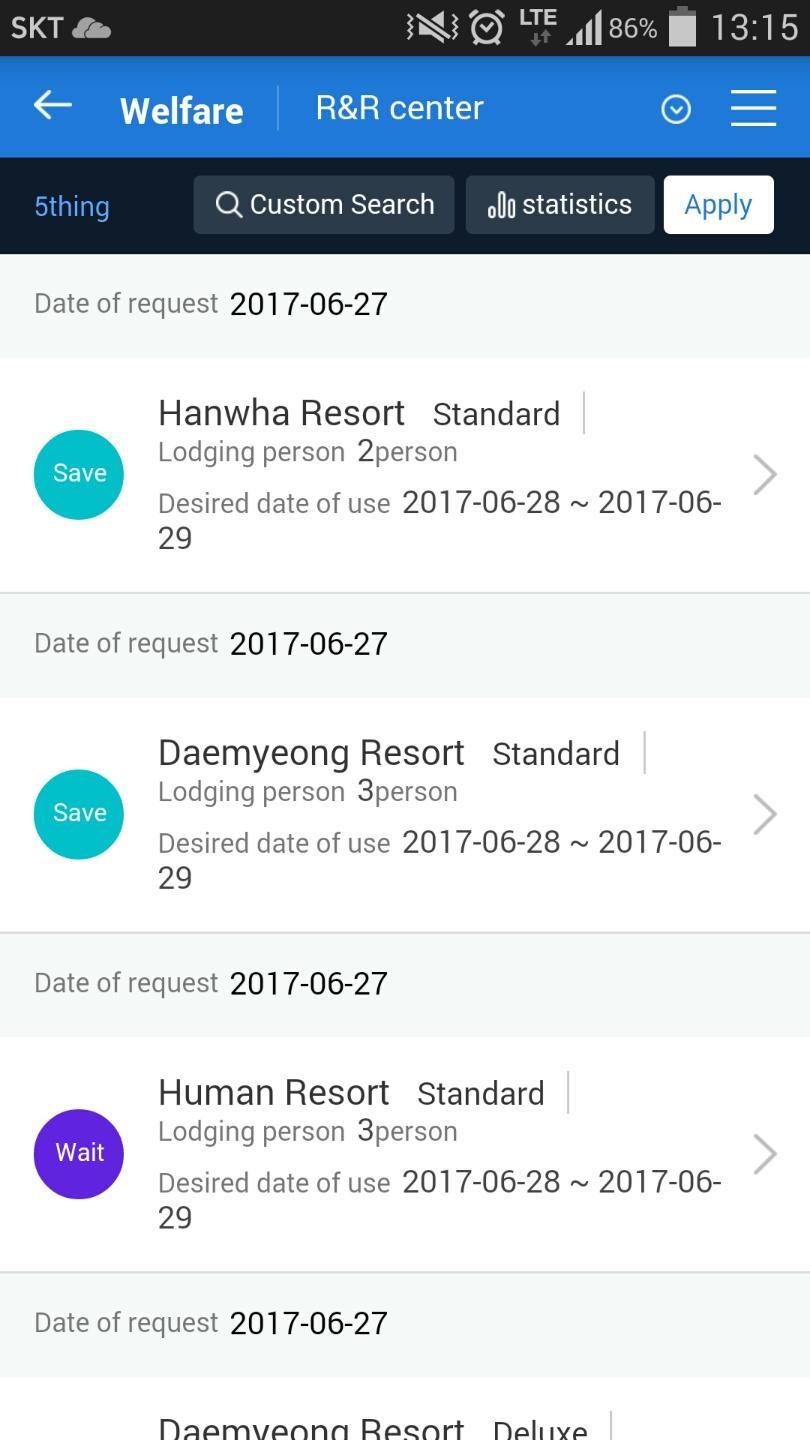View statistics

click(560, 205)
